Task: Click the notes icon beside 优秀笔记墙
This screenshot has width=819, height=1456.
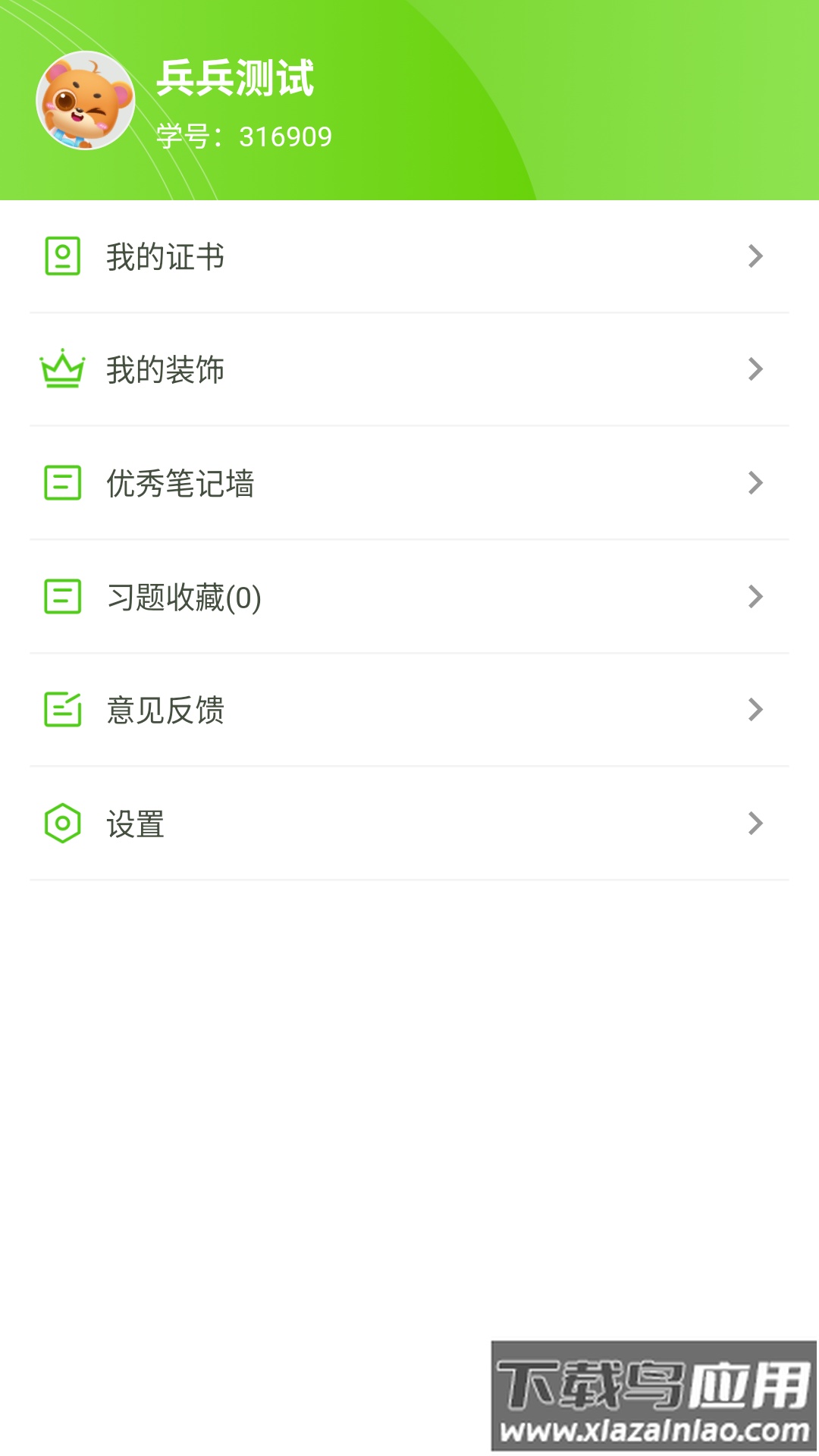Action: (62, 483)
